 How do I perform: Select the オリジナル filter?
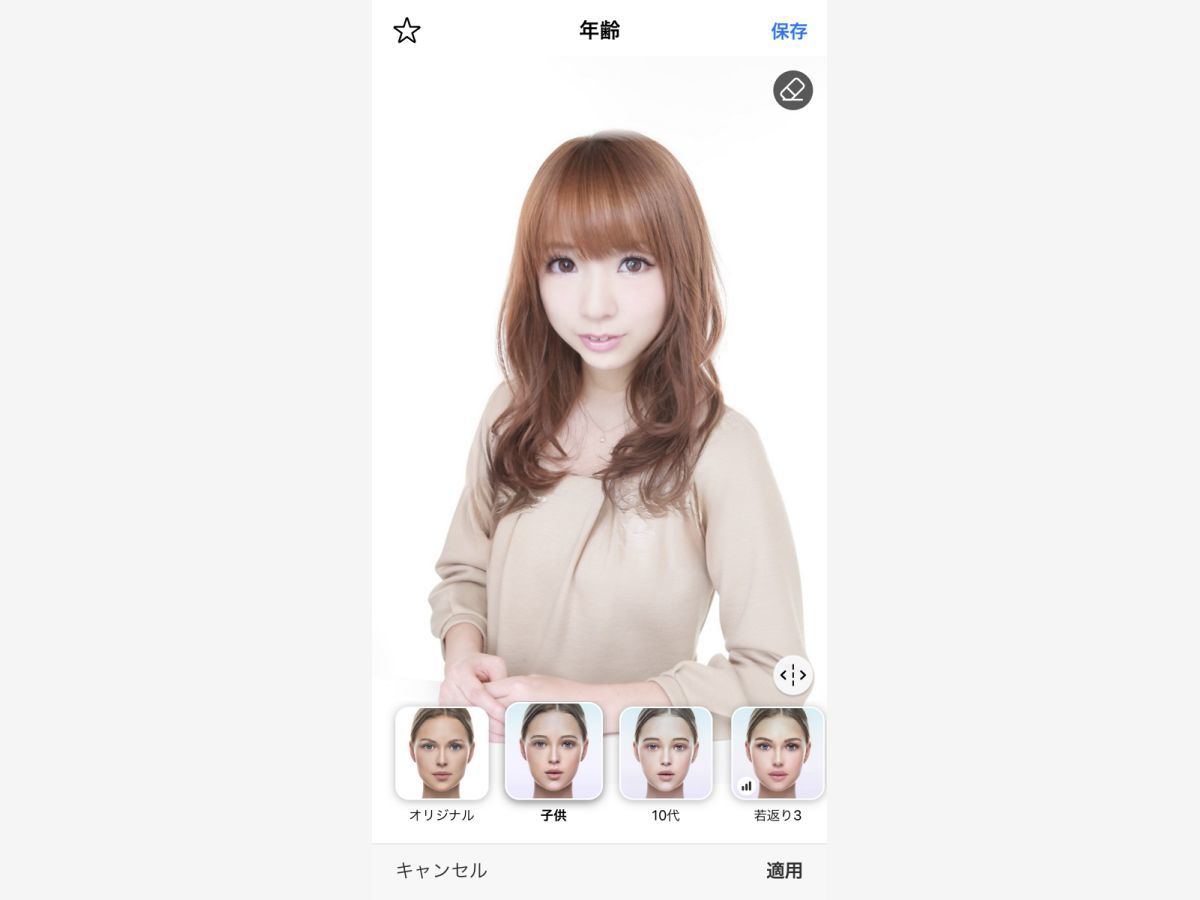441,753
